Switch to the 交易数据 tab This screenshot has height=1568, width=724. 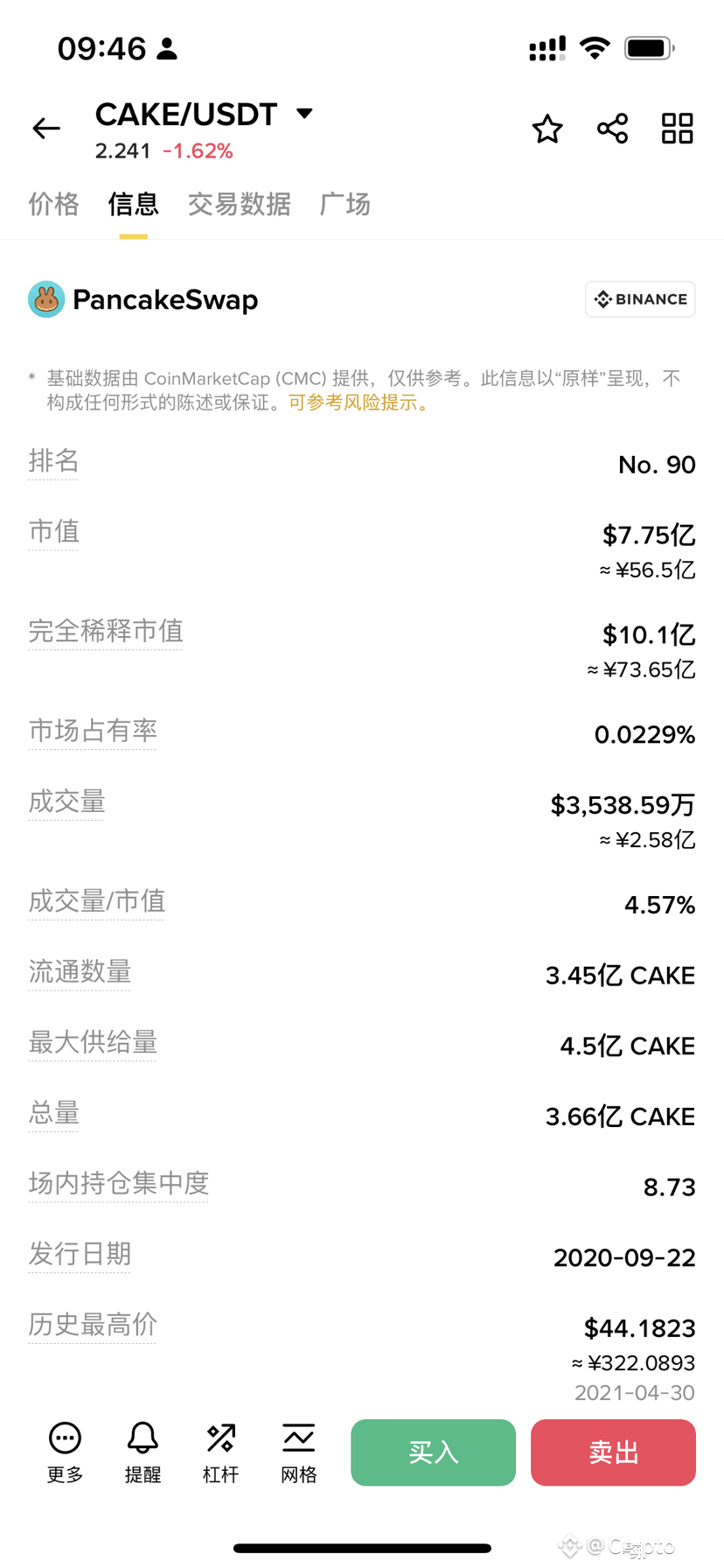click(x=239, y=205)
